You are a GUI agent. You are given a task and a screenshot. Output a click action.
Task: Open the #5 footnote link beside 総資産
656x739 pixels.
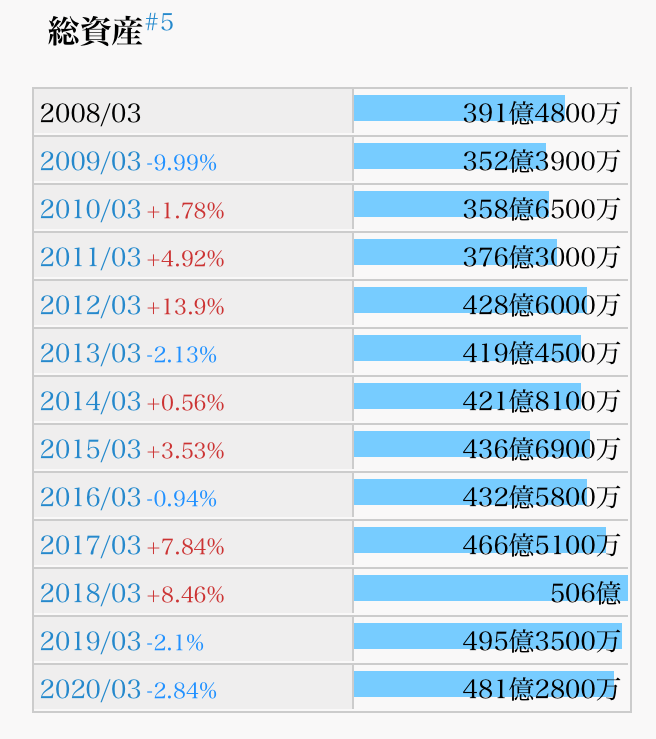click(160, 23)
